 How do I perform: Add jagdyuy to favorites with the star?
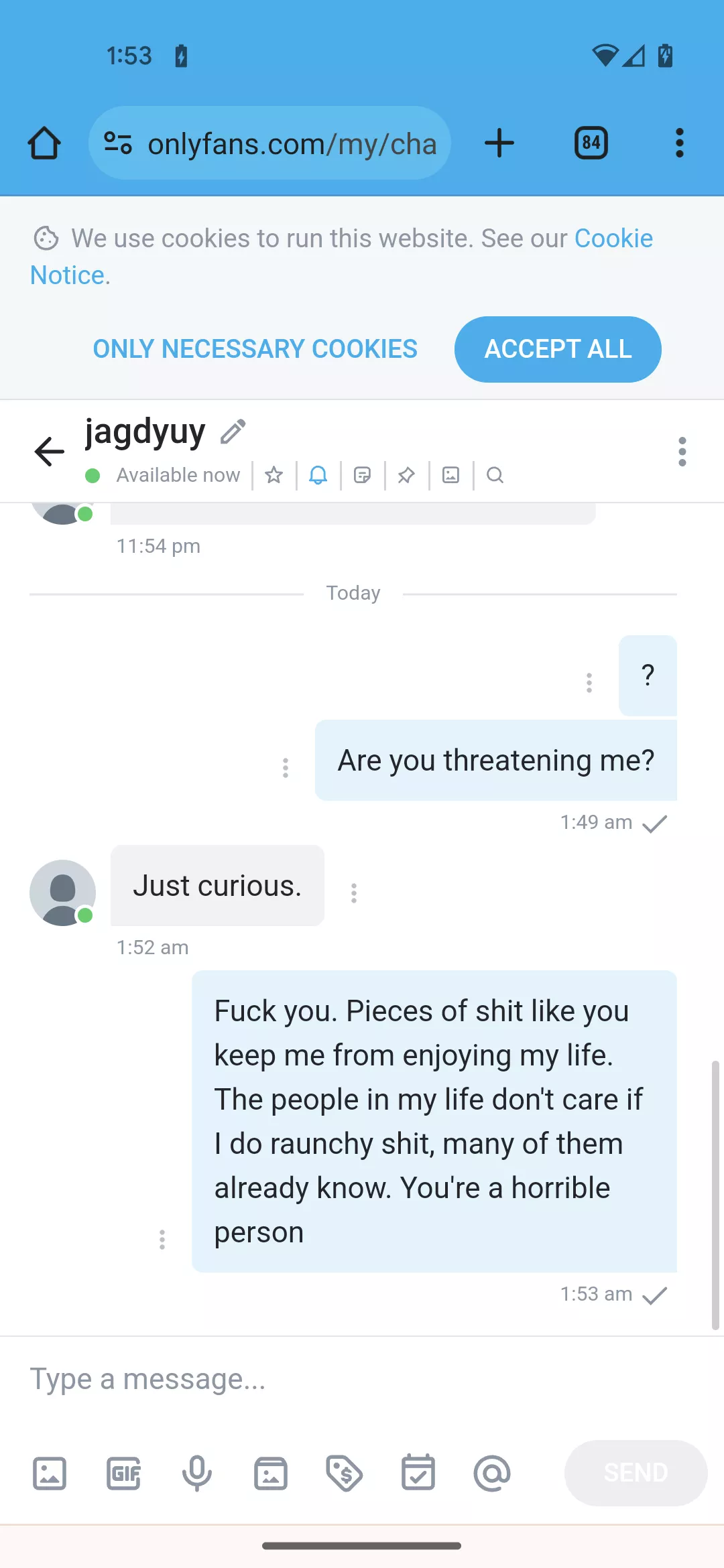point(274,475)
